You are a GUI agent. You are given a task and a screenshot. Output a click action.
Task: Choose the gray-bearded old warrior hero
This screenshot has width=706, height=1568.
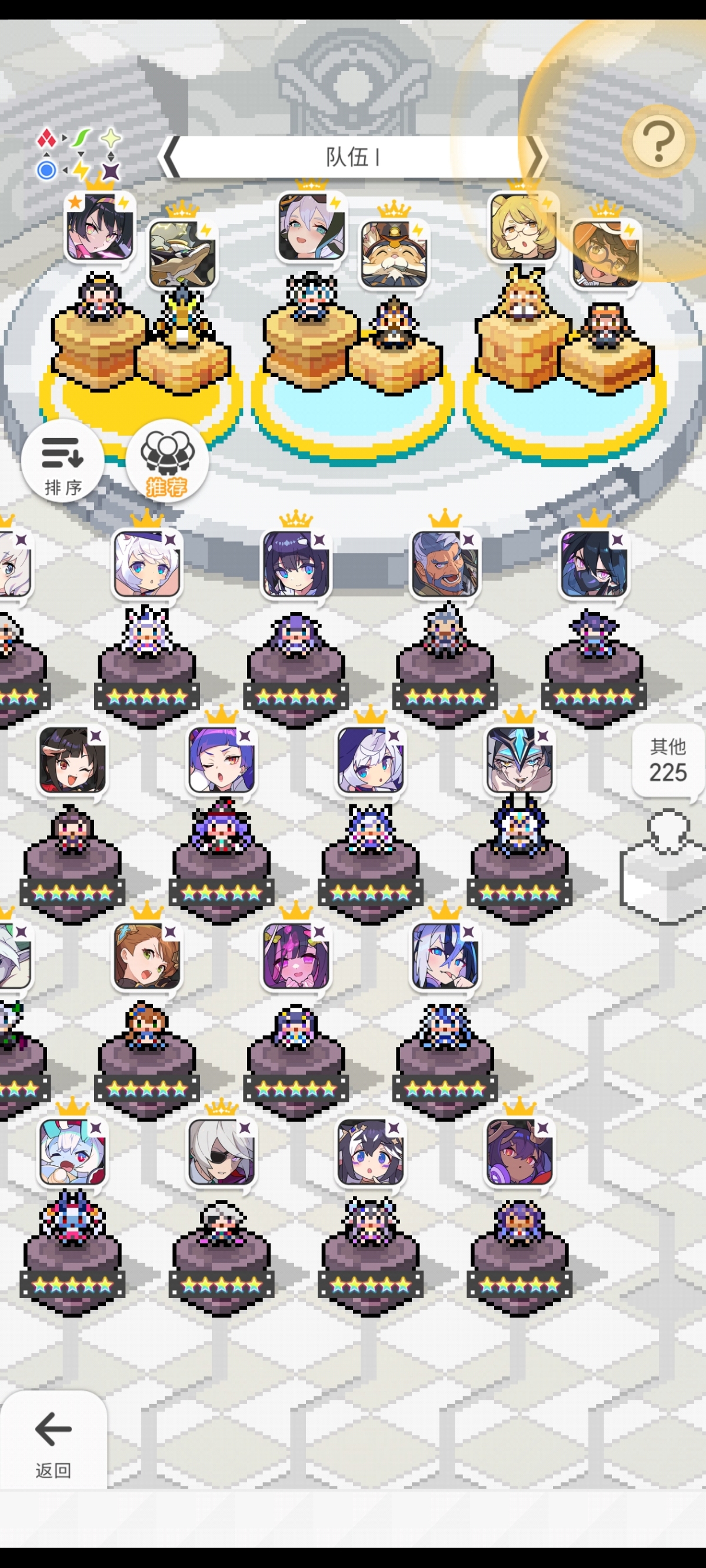click(444, 564)
